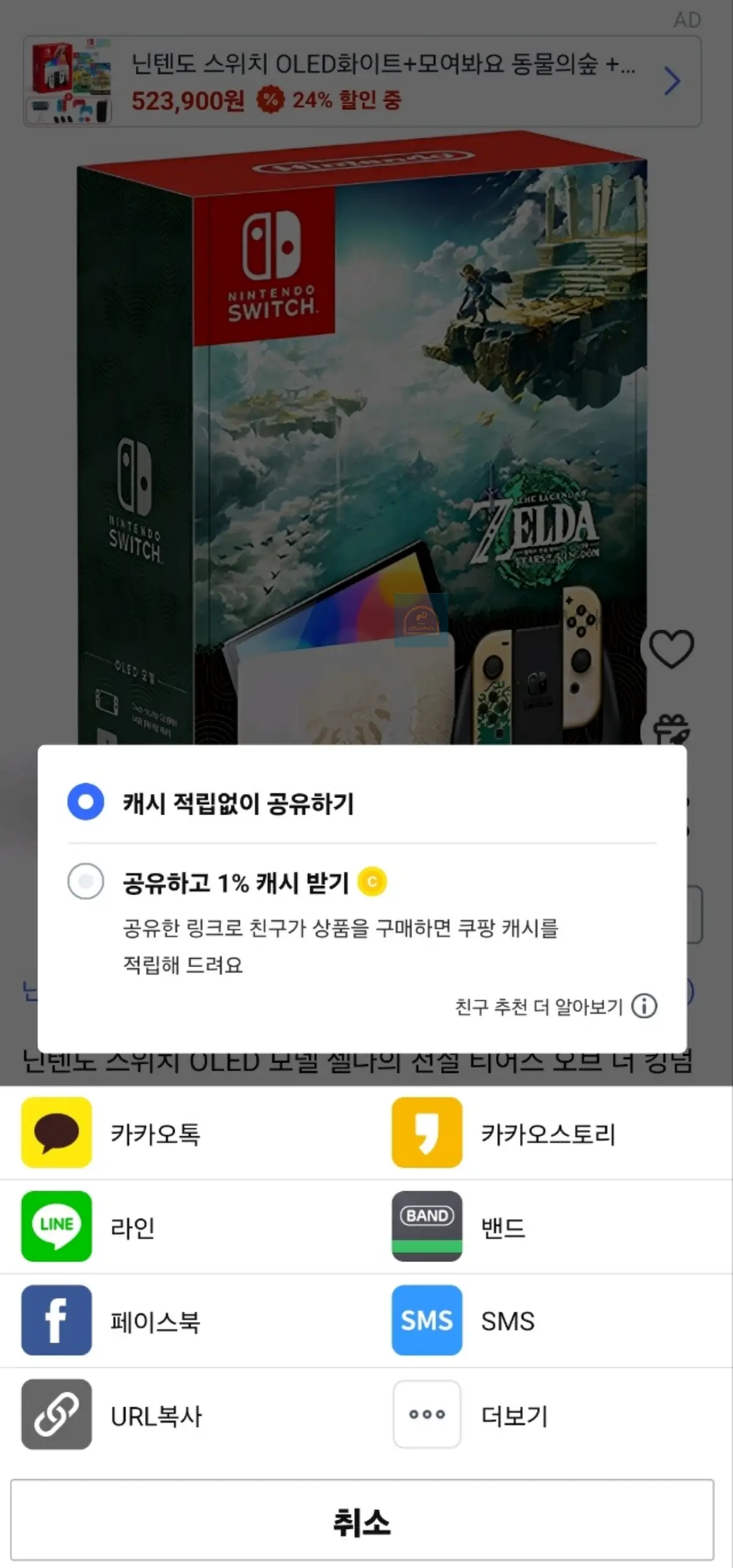Viewport: 733px width, 1568px height.
Task: Open the SMS sharing icon
Action: pyautogui.click(x=426, y=1319)
